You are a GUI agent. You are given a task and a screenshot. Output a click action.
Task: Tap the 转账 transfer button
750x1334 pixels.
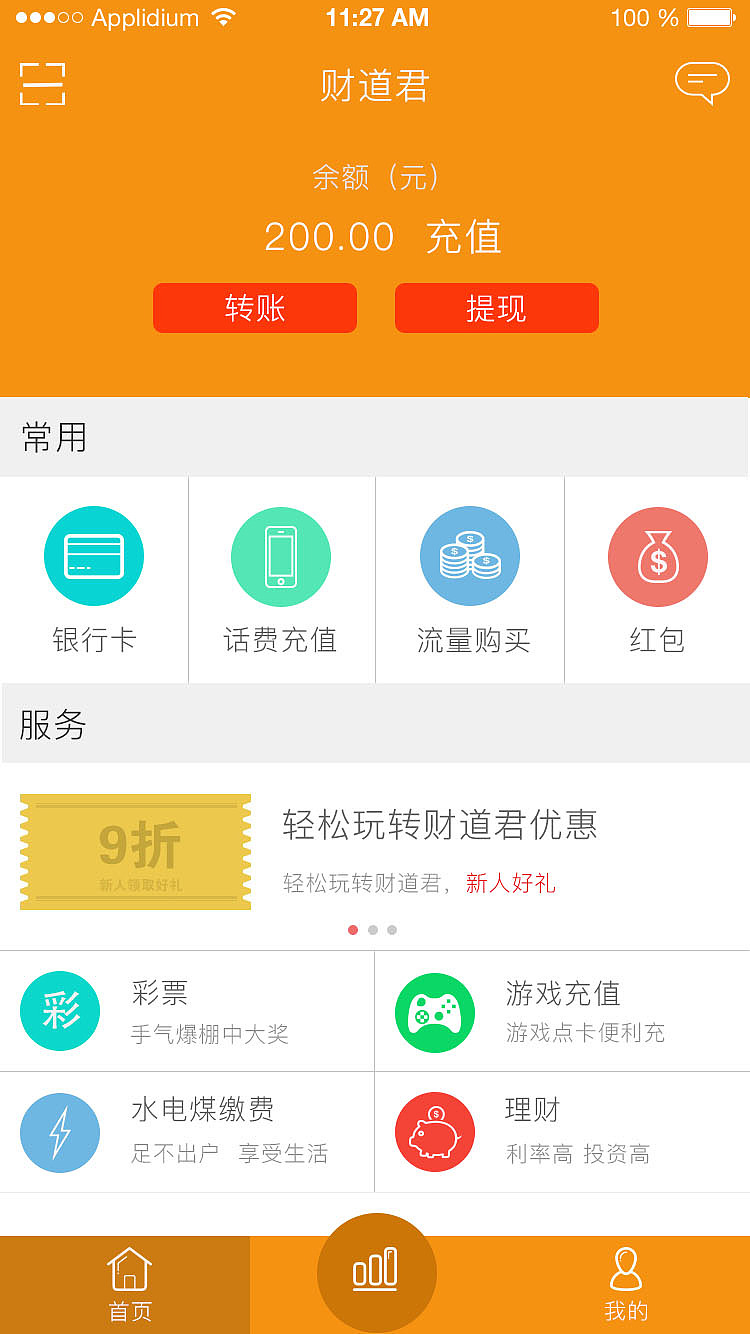tap(254, 308)
